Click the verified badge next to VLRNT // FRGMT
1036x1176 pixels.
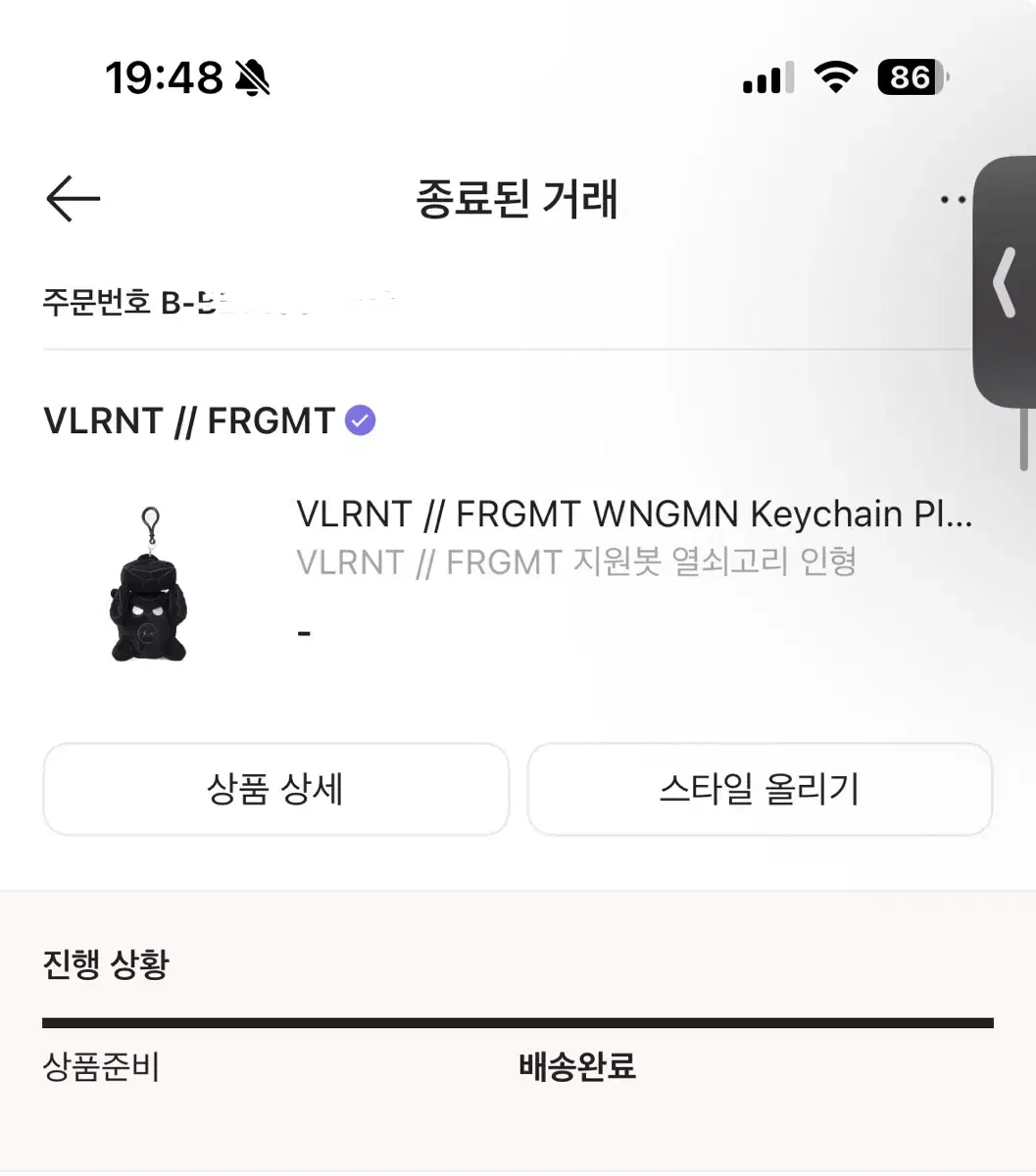tap(361, 420)
